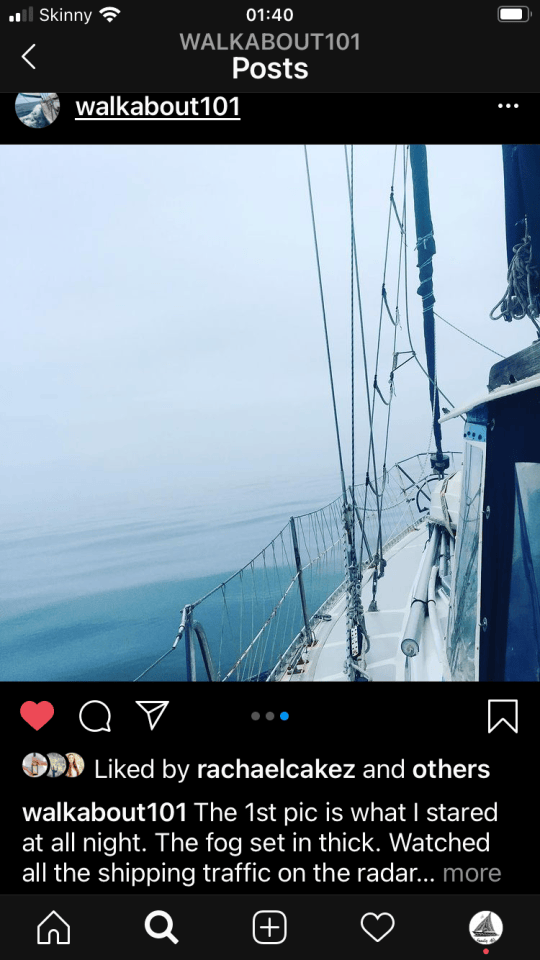This screenshot has width=540, height=960.
Task: Open the post's three-dot options menu
Action: (x=508, y=107)
